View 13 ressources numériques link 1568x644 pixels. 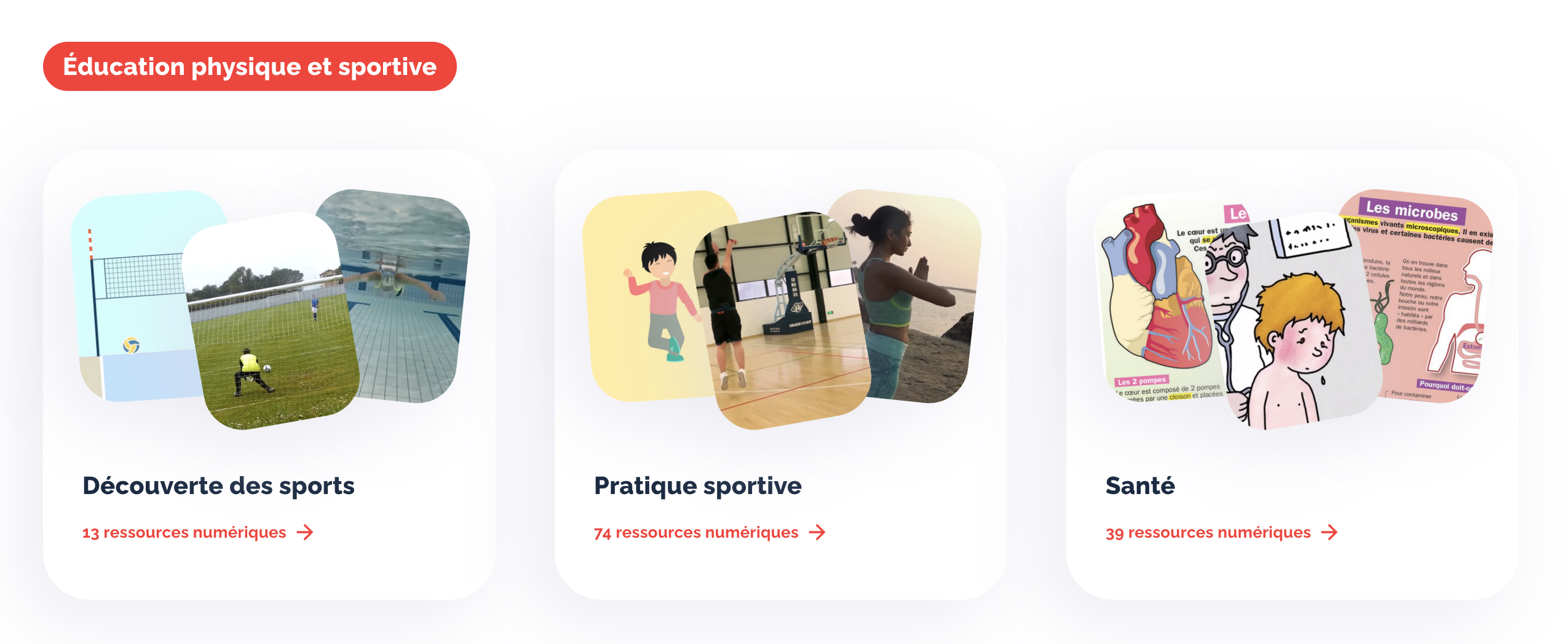coord(197,532)
